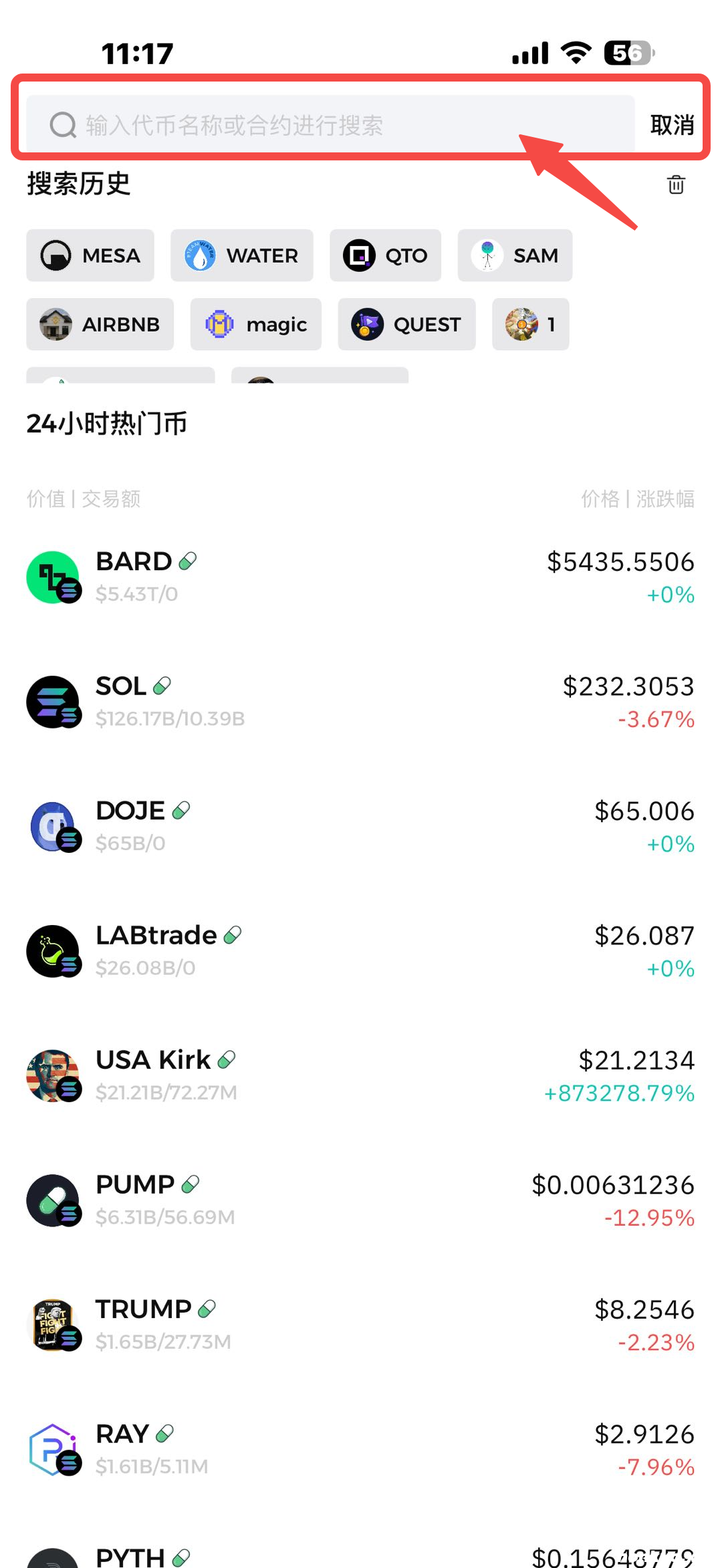The width and height of the screenshot is (722, 1568).
Task: Select the magic history chip
Action: 255,324
